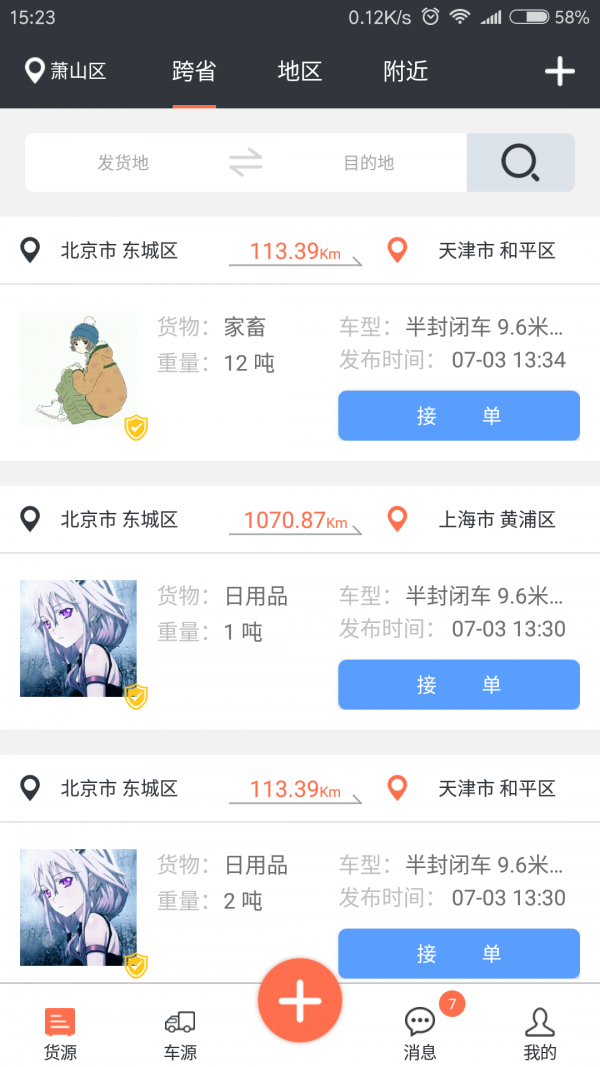Open the 萧山区 location selector
This screenshot has width=600, height=1067.
click(x=66, y=71)
